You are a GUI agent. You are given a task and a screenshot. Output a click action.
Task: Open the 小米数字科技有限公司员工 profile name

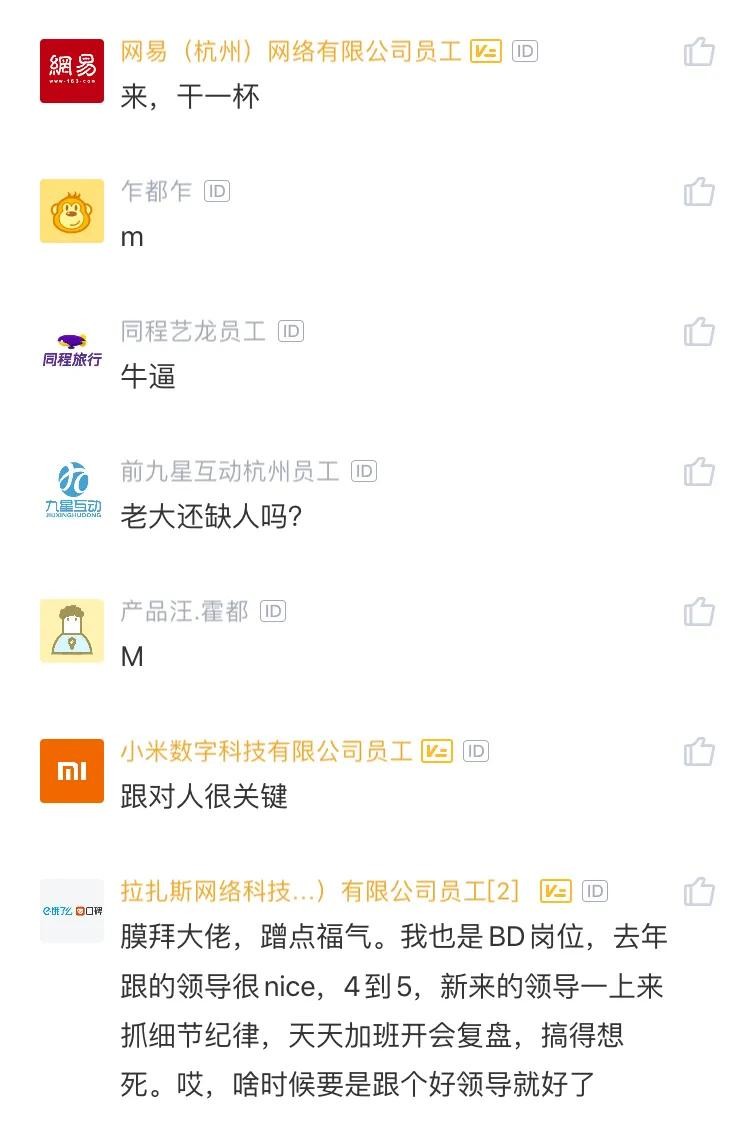(x=266, y=751)
